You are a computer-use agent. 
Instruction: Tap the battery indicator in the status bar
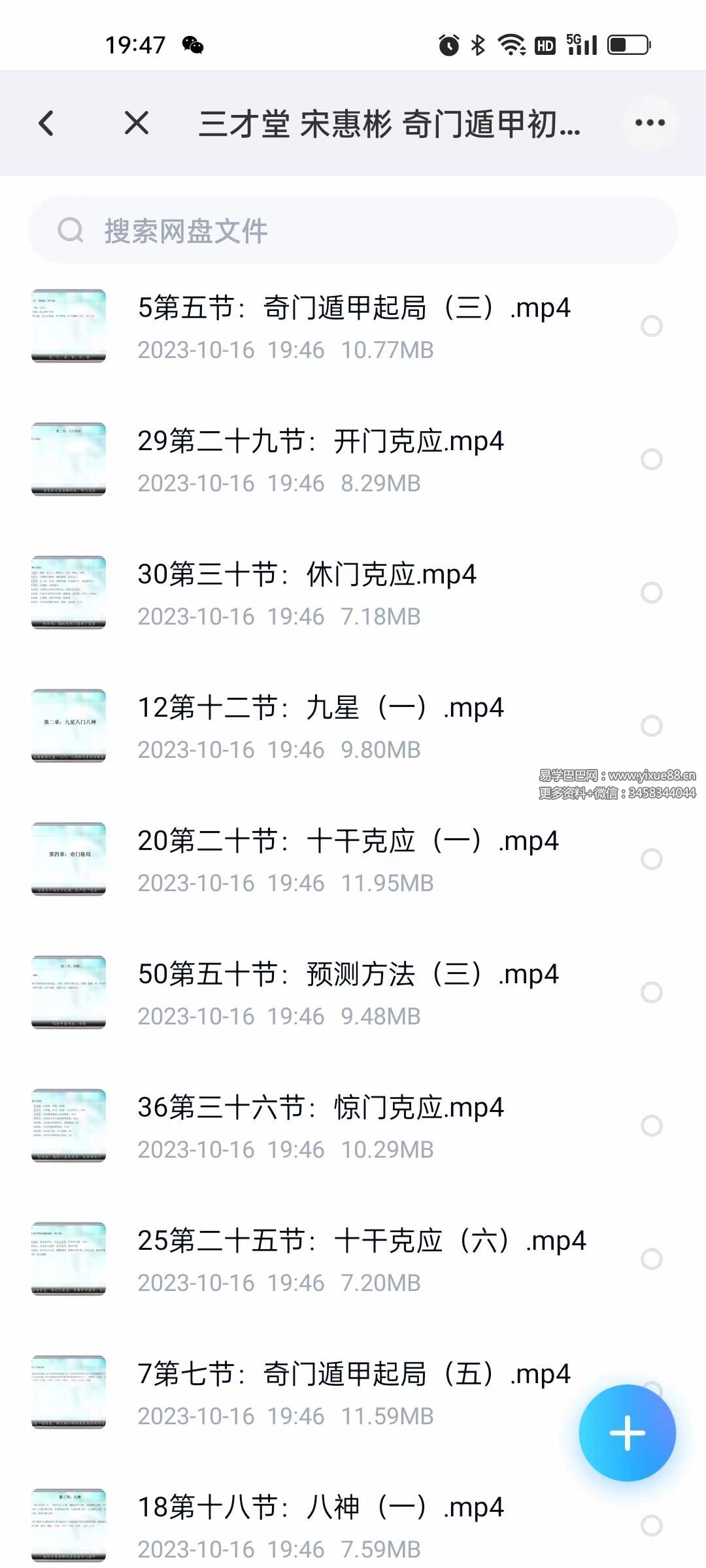point(626,44)
